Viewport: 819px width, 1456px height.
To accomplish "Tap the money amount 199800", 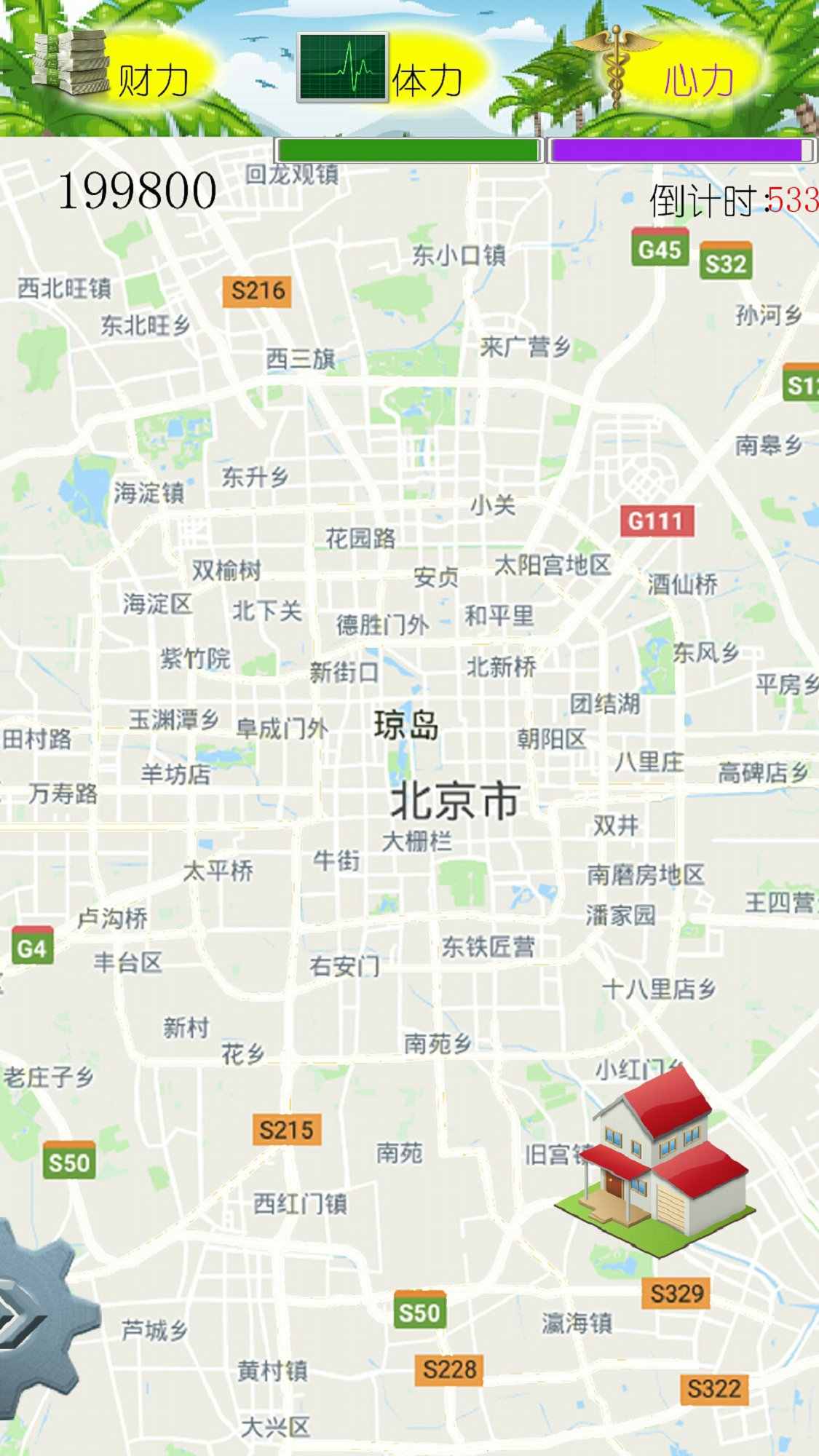I will click(138, 191).
